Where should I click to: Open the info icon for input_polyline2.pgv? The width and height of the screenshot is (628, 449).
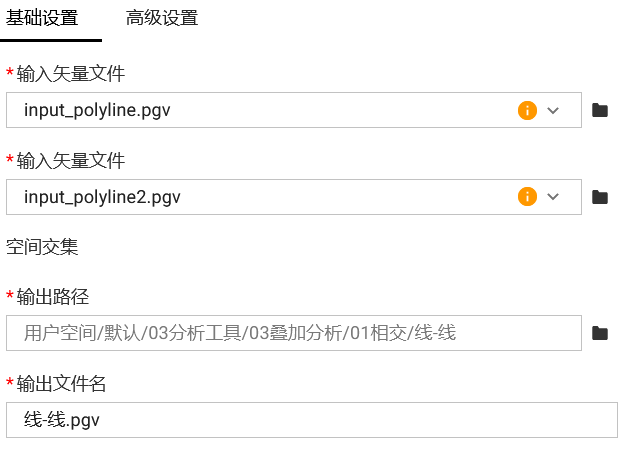click(x=527, y=197)
